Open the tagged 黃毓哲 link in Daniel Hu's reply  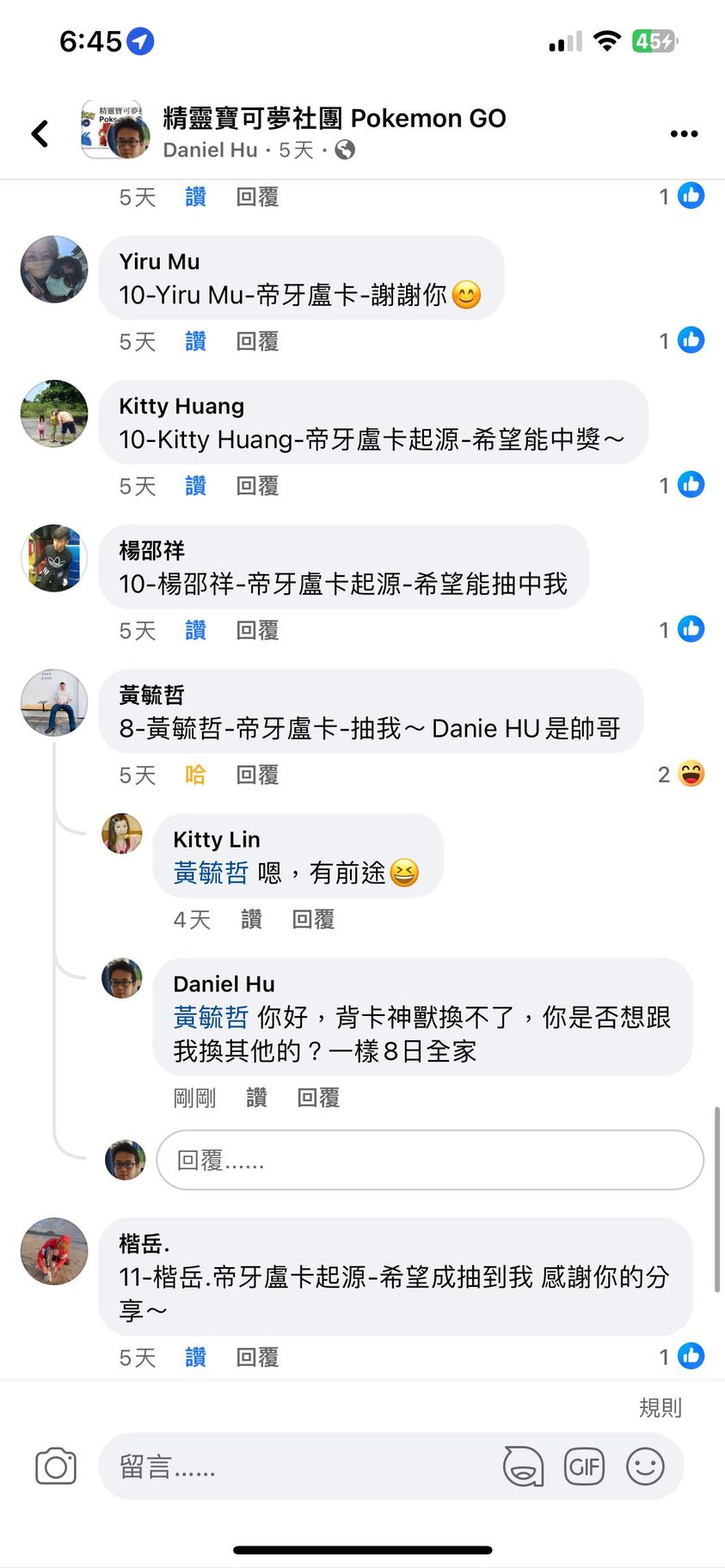click(211, 1017)
